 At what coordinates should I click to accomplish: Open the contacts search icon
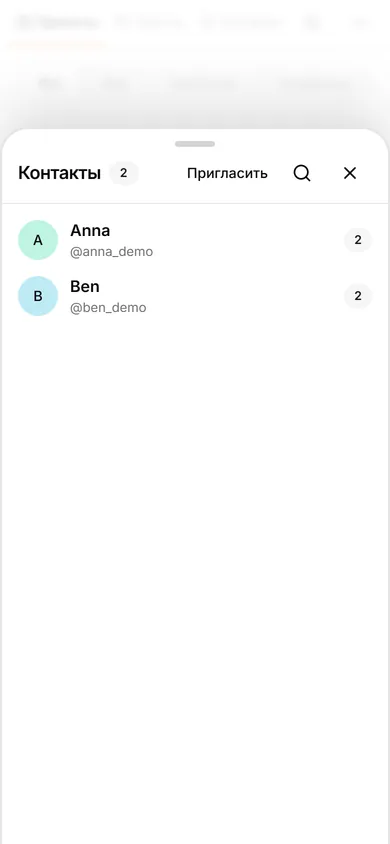point(302,173)
